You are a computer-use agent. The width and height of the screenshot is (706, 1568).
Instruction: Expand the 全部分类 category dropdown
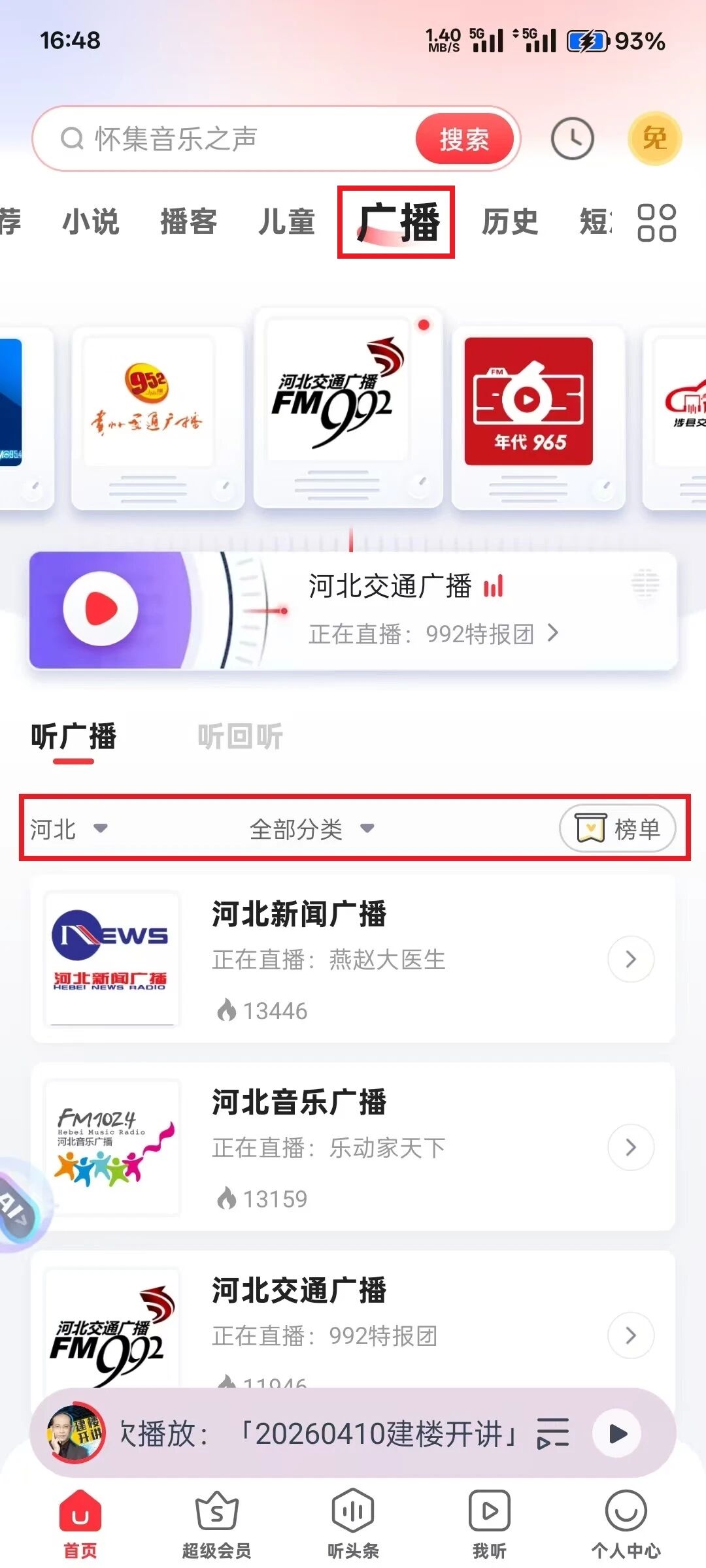pyautogui.click(x=311, y=829)
